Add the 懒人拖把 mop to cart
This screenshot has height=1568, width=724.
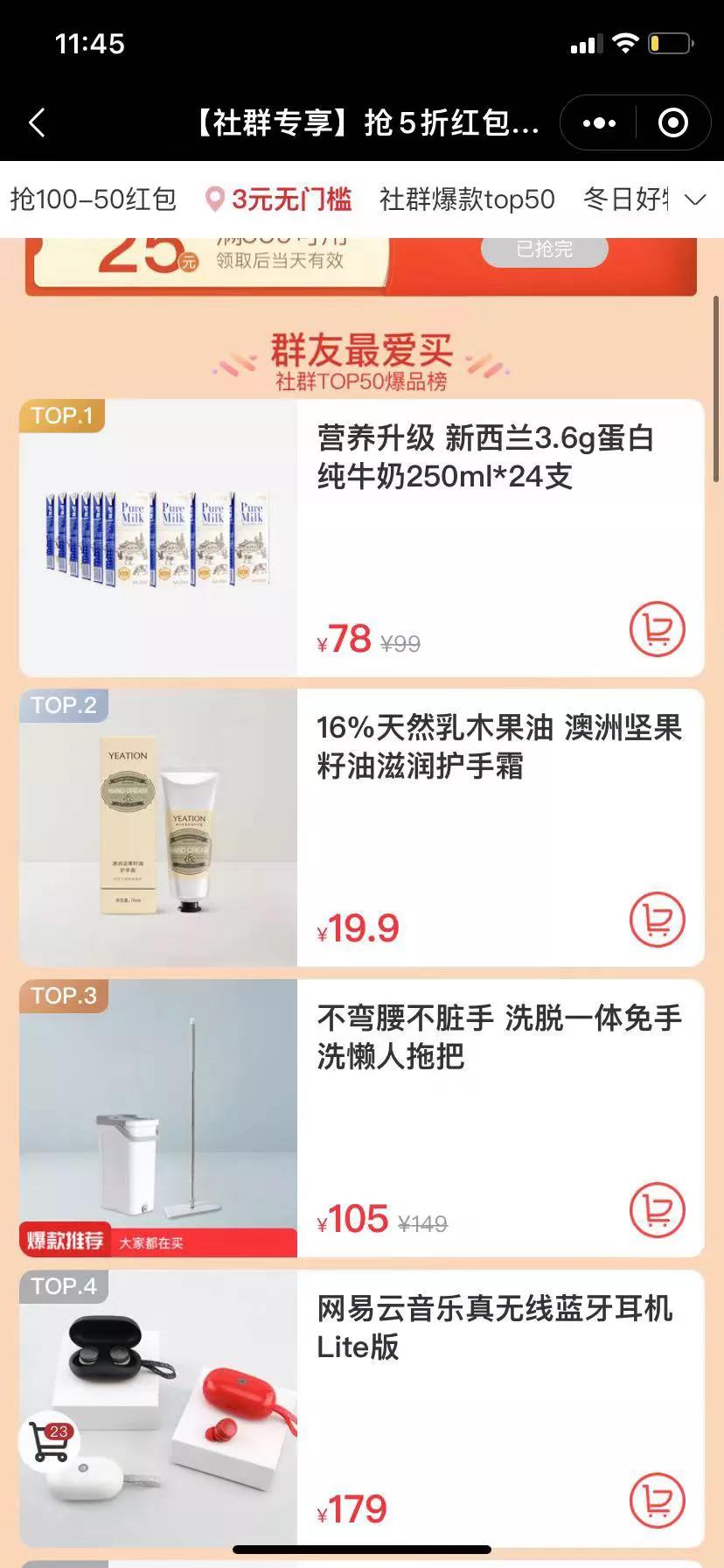(657, 1210)
